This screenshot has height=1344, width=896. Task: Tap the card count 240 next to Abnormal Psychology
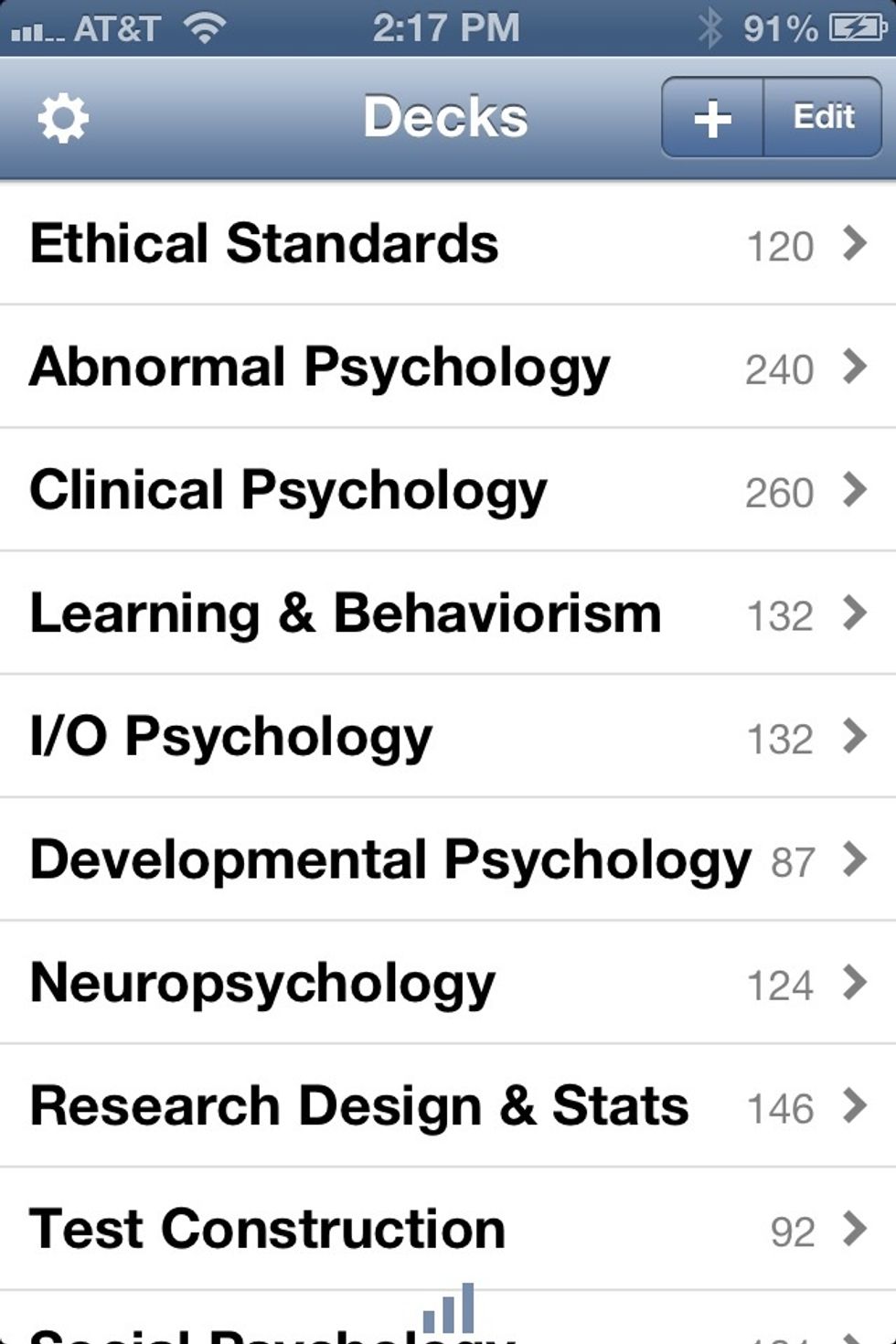[781, 368]
